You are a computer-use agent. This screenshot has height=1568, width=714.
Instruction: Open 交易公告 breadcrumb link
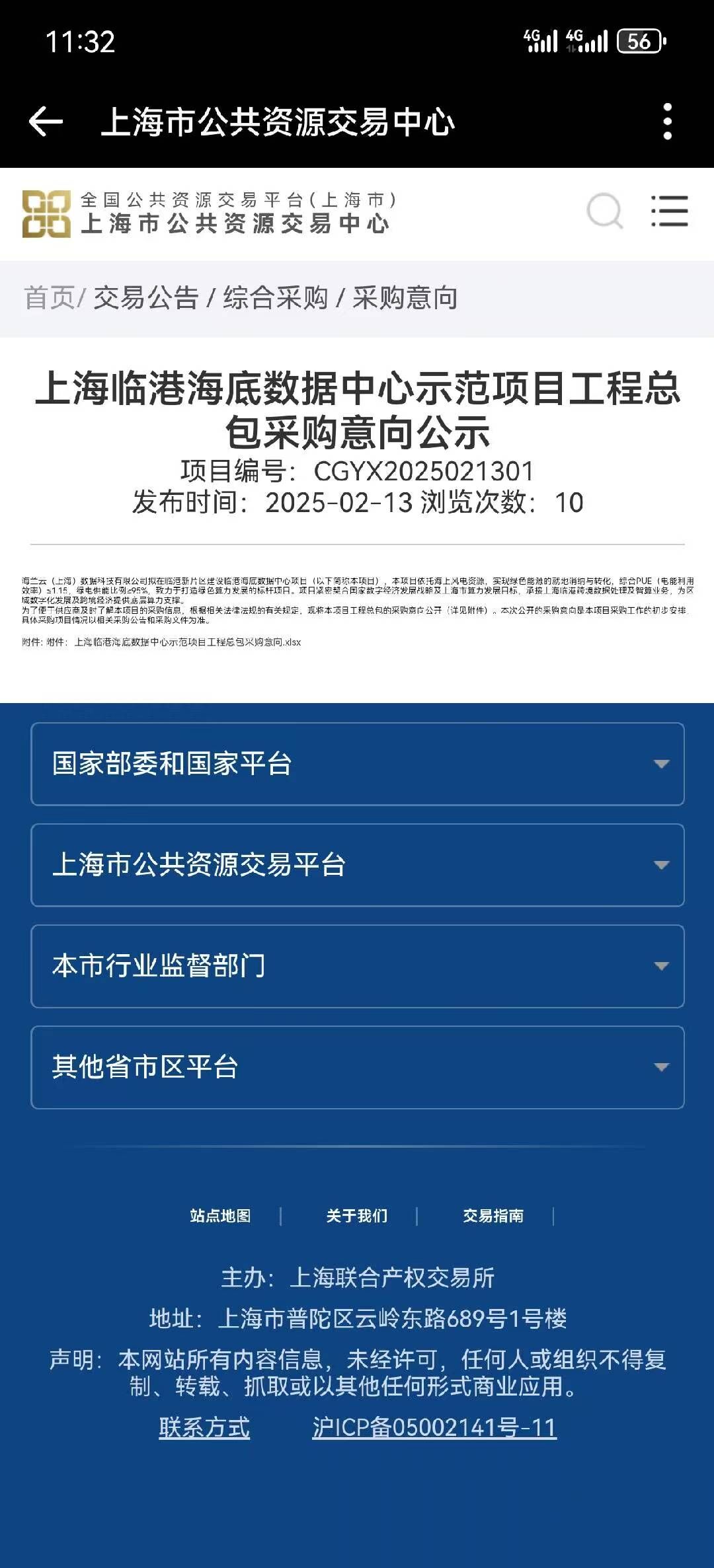click(146, 298)
